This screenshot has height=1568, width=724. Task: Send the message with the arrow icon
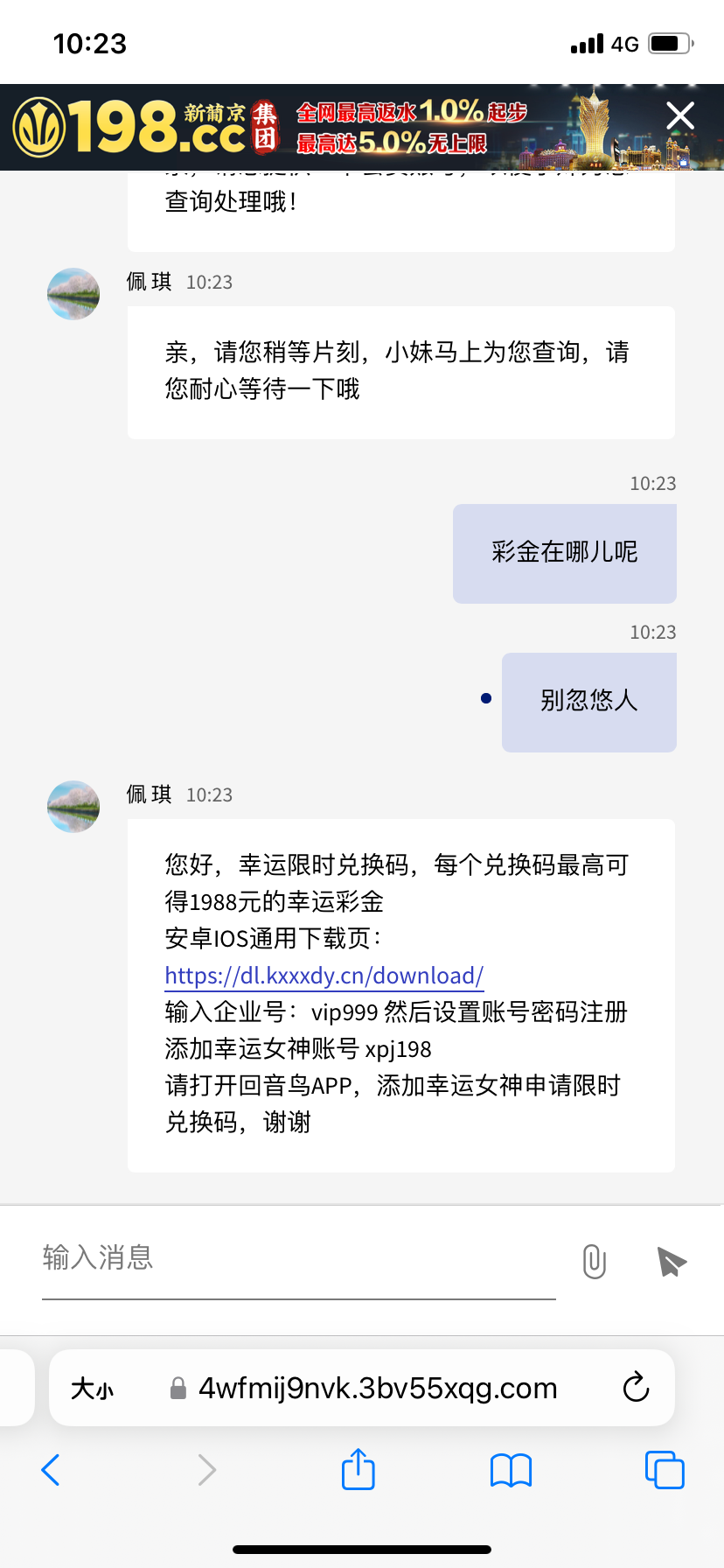pyautogui.click(x=671, y=1261)
